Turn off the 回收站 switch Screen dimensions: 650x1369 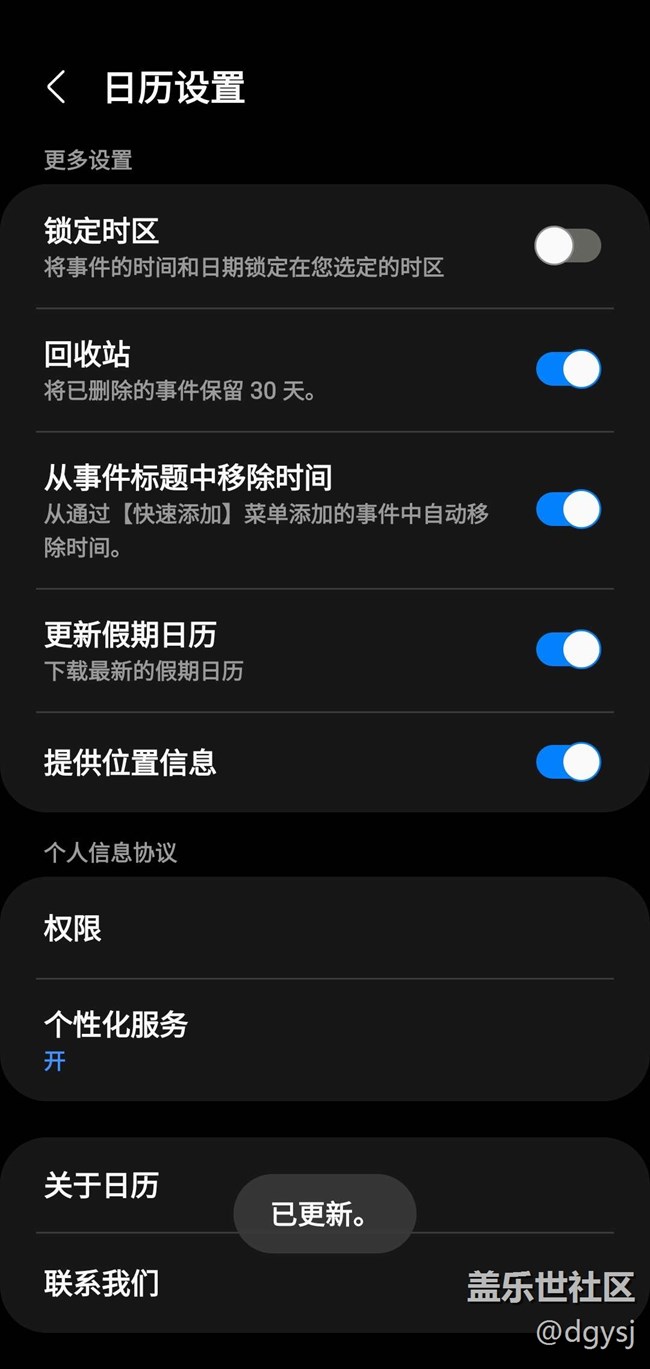(567, 369)
